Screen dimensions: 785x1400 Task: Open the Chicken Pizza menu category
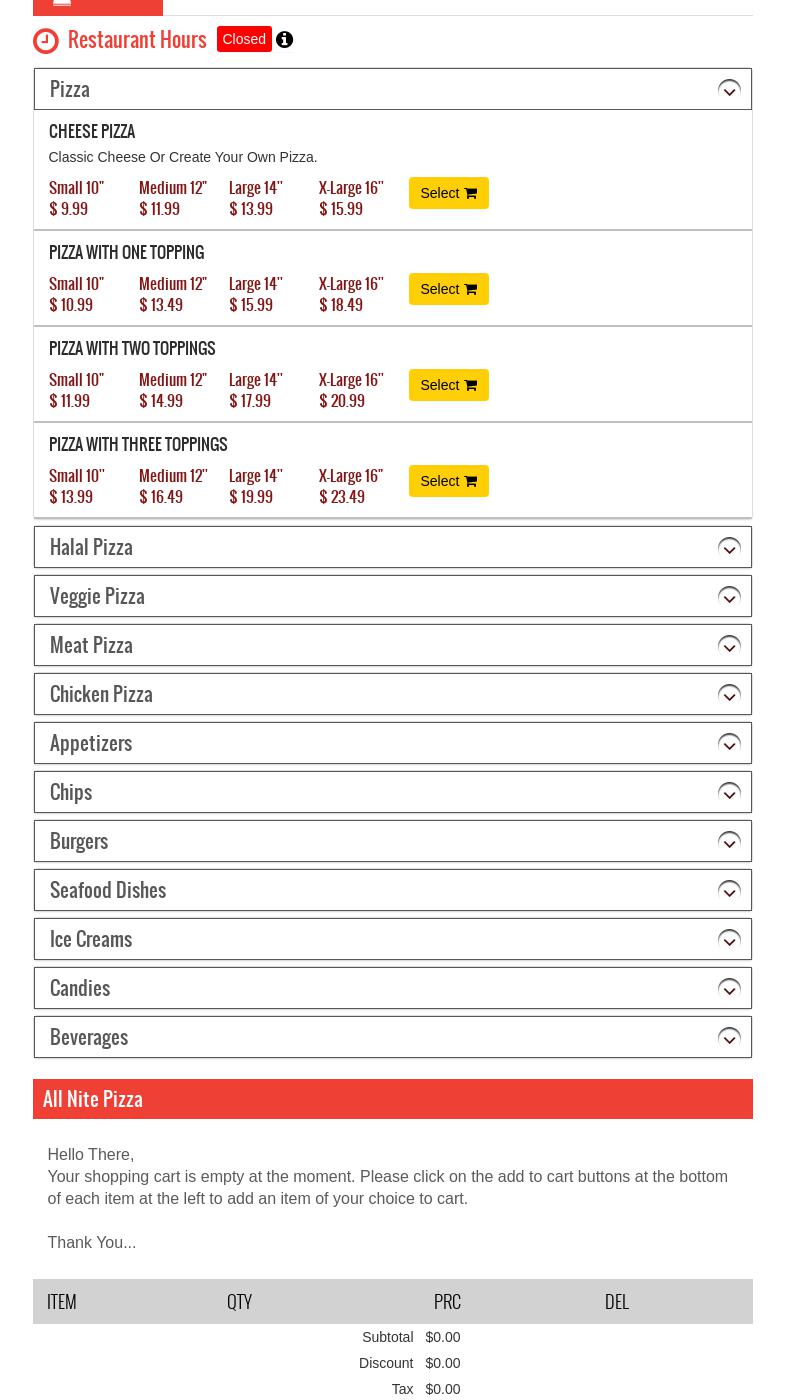(x=392, y=693)
